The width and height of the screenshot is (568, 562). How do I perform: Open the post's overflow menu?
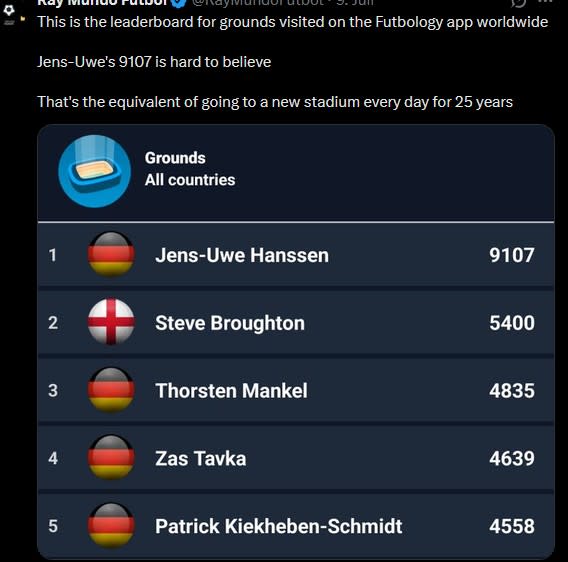tap(545, 2)
